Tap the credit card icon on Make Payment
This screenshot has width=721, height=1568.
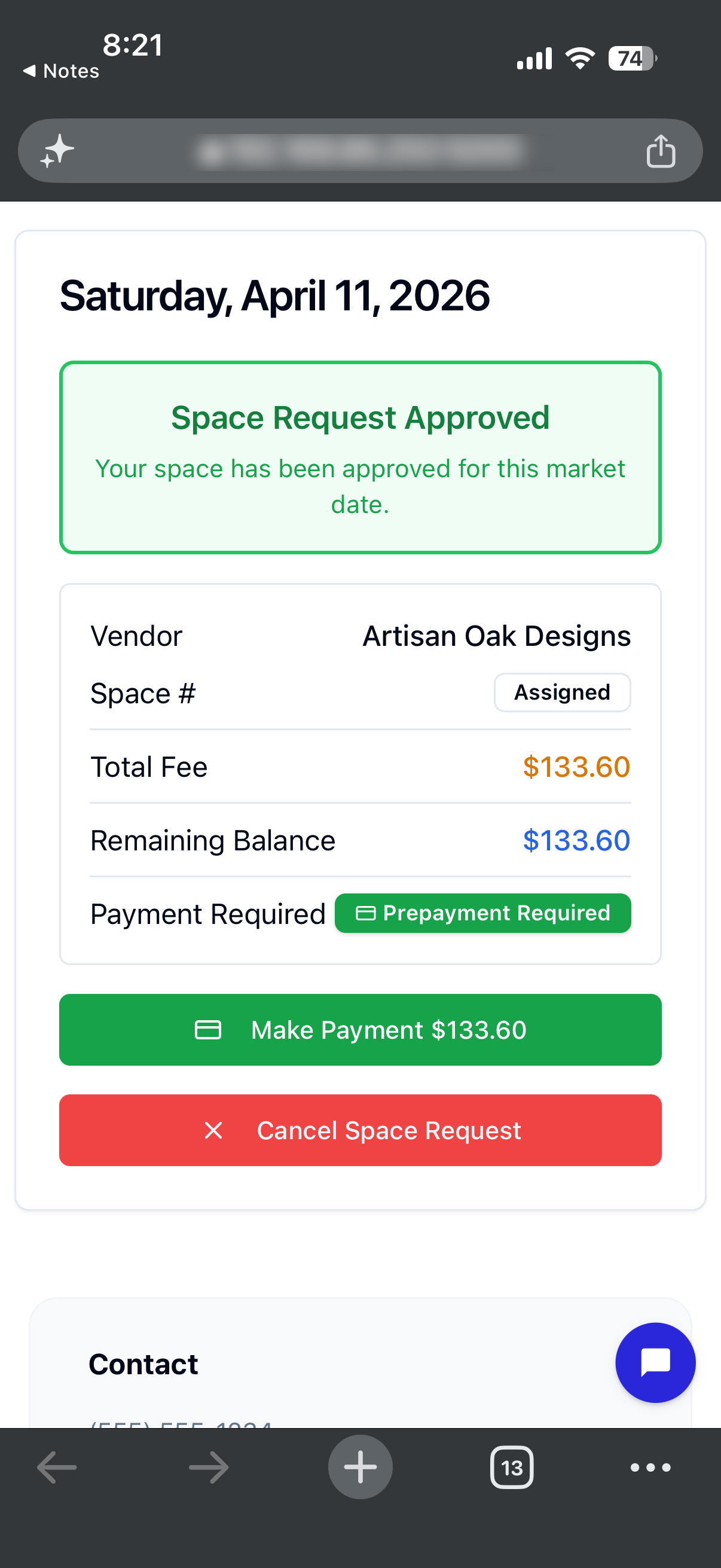click(208, 1029)
